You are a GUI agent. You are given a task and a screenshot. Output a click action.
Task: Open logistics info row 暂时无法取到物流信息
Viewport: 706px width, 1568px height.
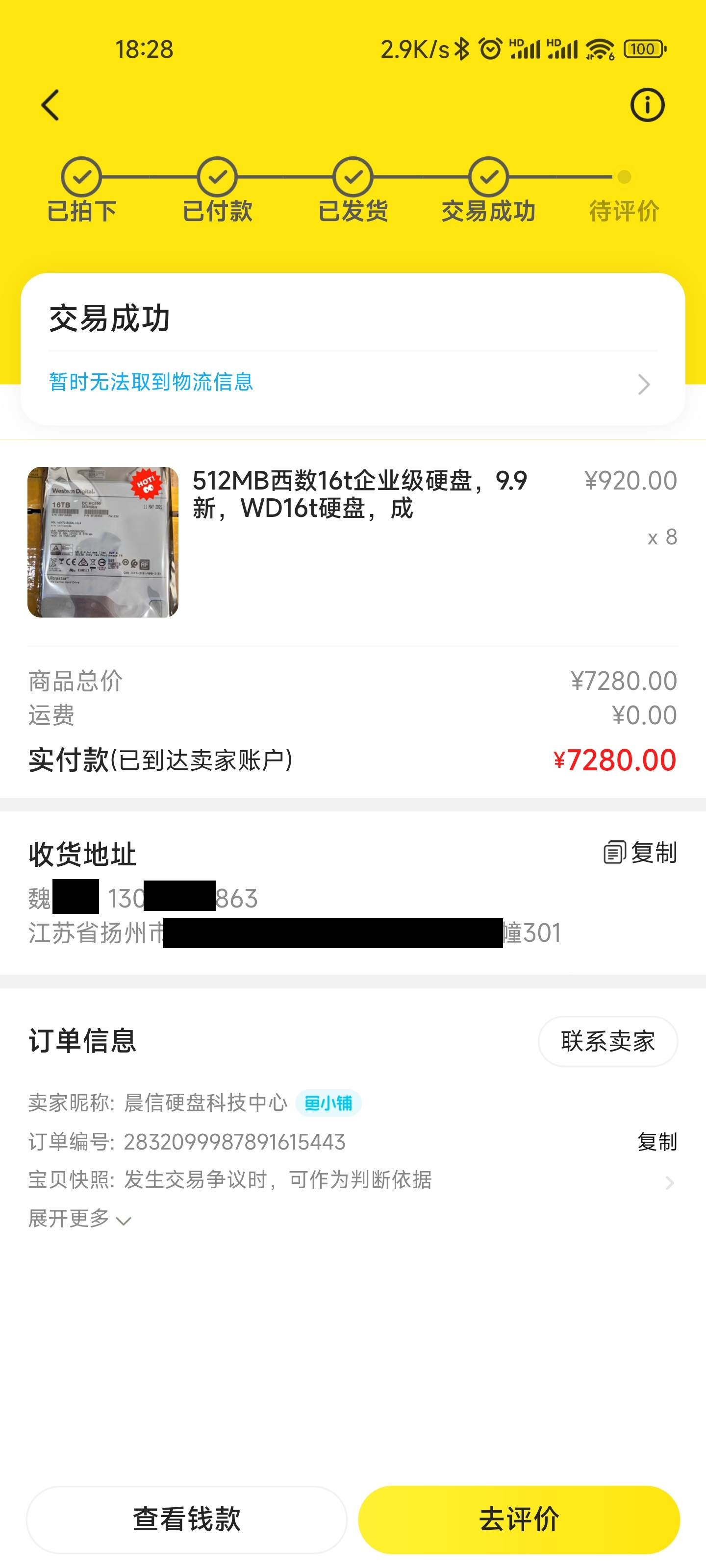pos(352,383)
